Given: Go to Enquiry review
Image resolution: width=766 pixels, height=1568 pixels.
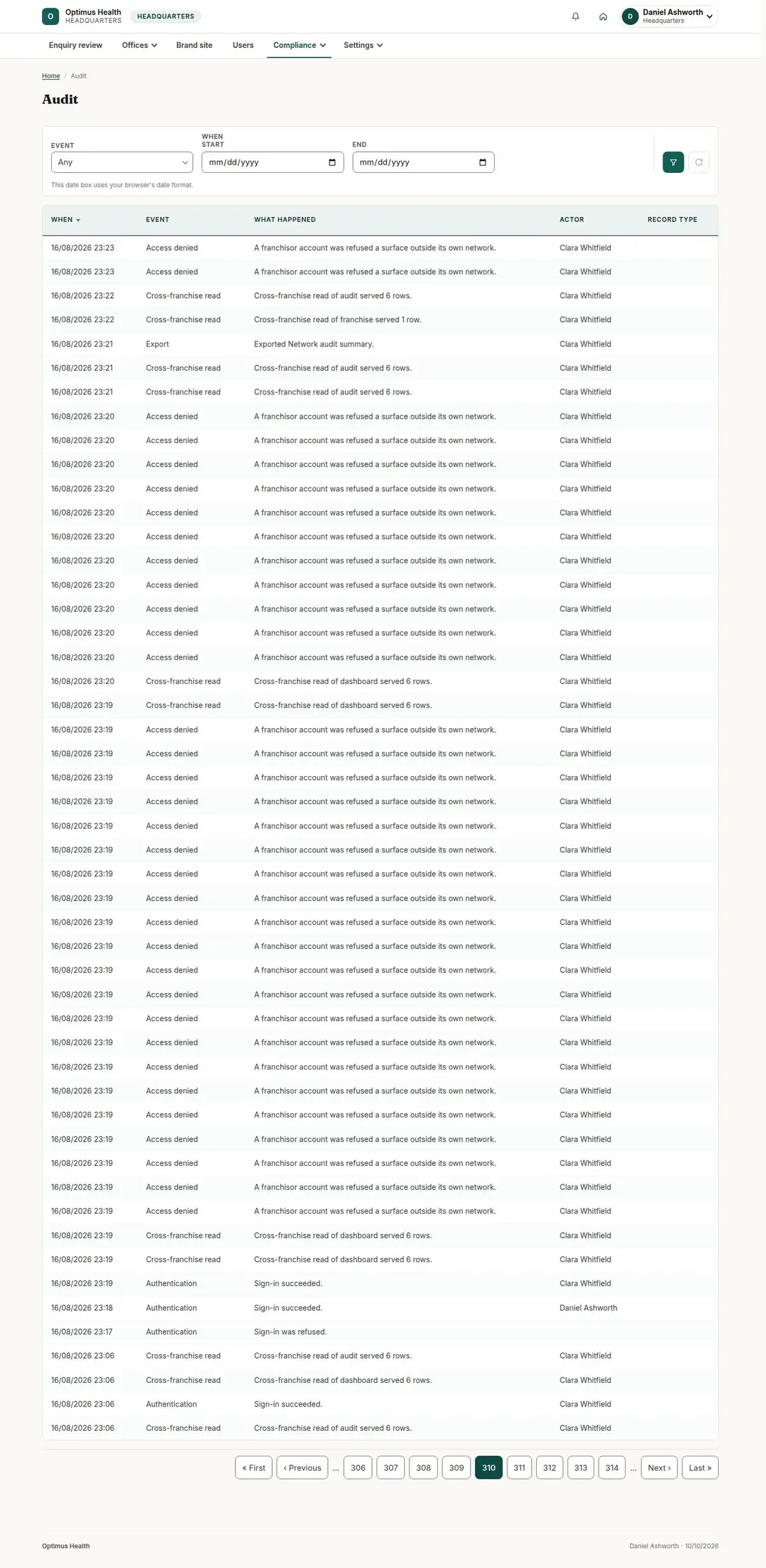Looking at the screenshot, I should tap(75, 45).
